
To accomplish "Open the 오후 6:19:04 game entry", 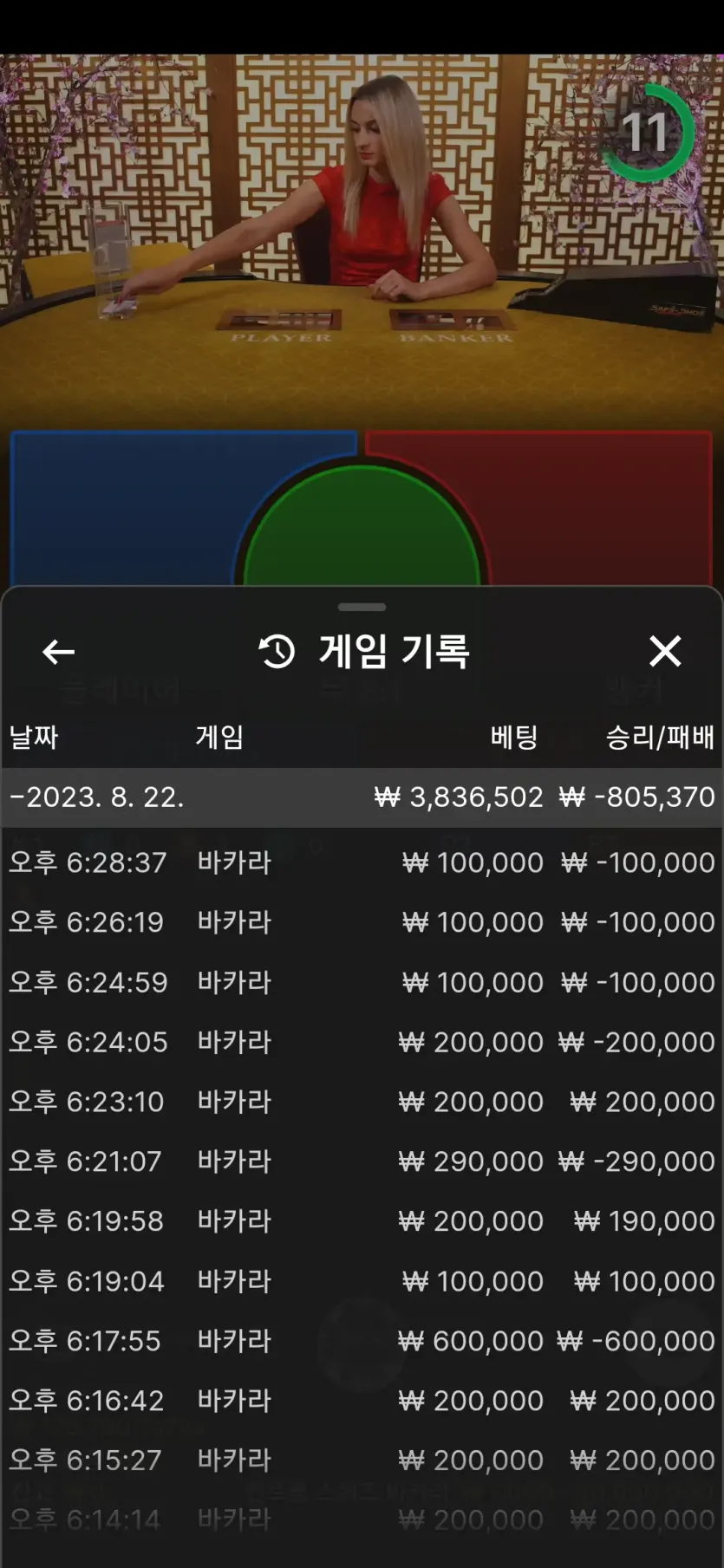I will [362, 1281].
